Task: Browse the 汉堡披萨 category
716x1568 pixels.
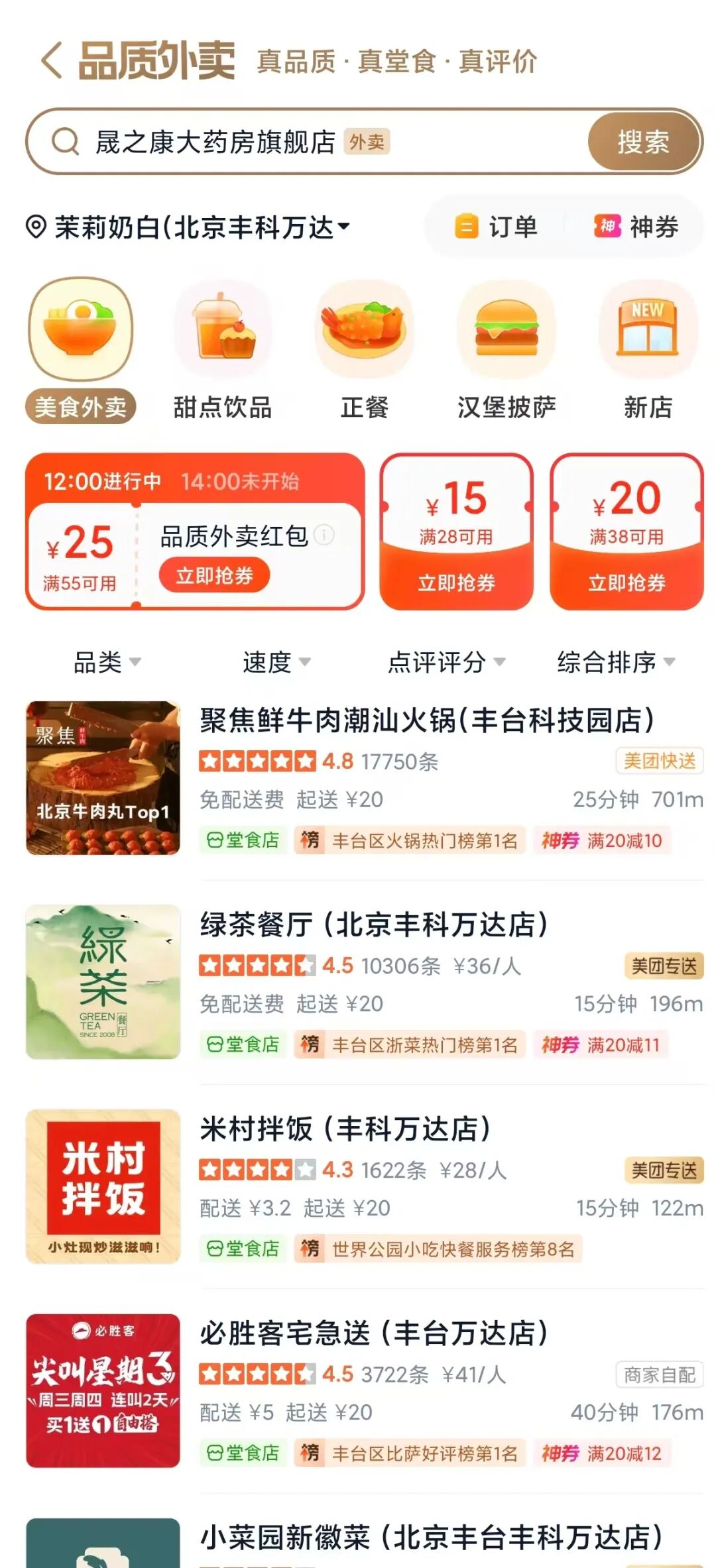Action: pyautogui.click(x=507, y=351)
